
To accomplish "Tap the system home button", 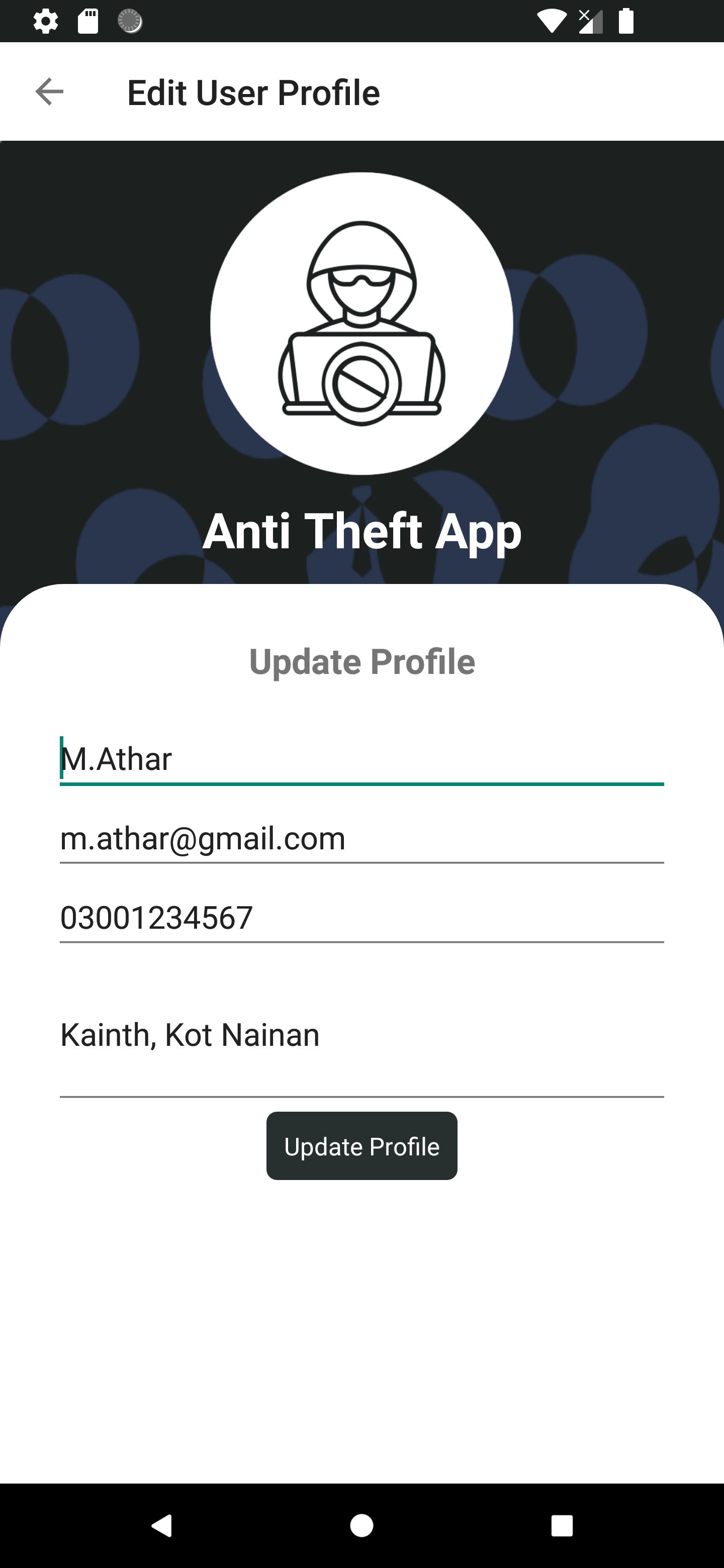I will pos(361,1525).
